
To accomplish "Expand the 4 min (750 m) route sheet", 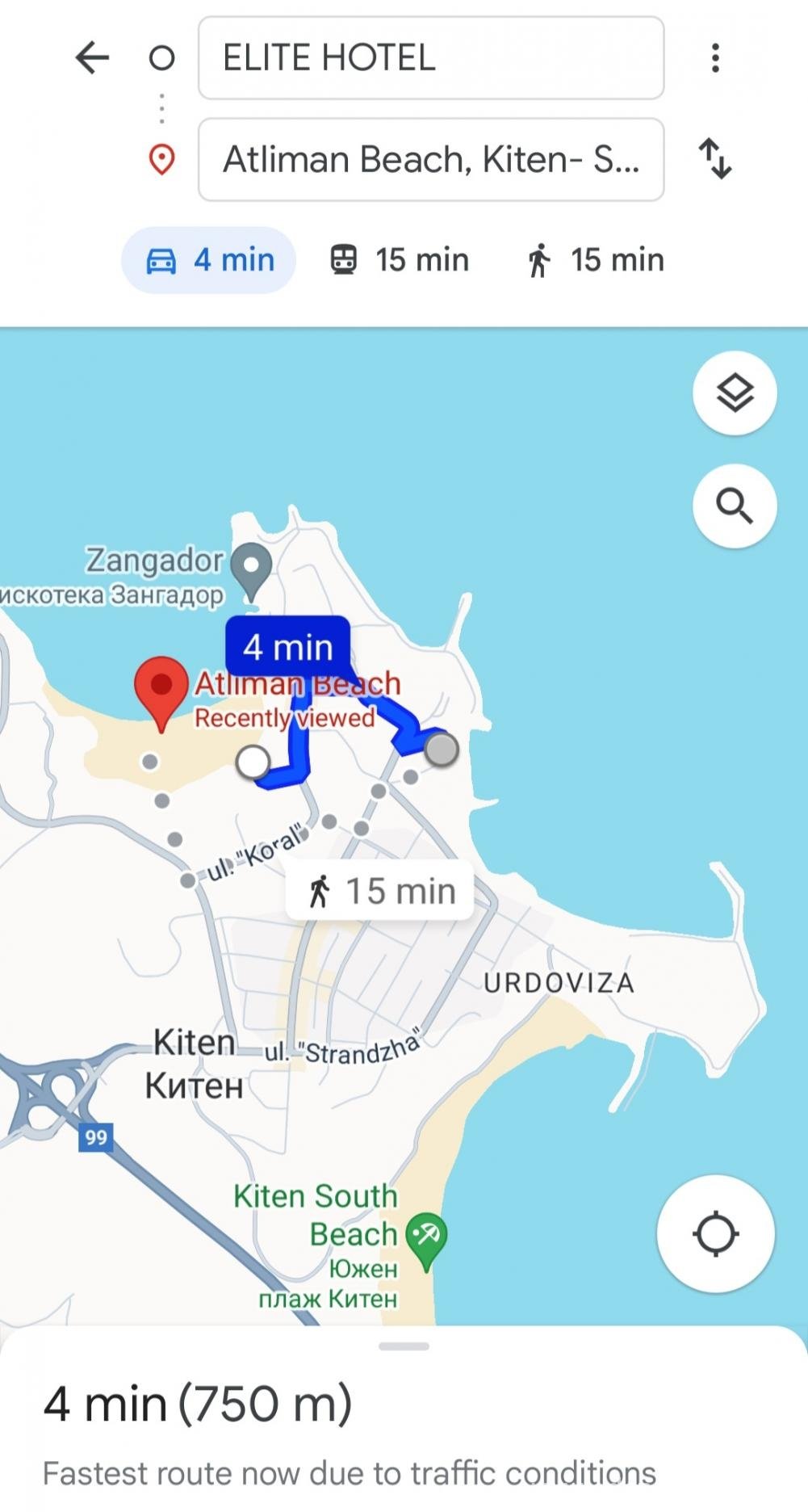I will [404, 1419].
